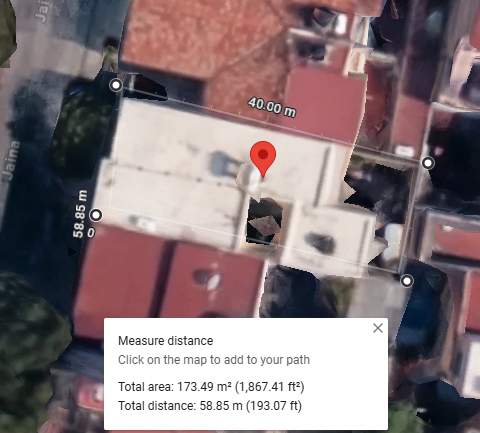Select the measurement point beside 58.85 m label
Screen dimensions: 480x433
tap(96, 215)
